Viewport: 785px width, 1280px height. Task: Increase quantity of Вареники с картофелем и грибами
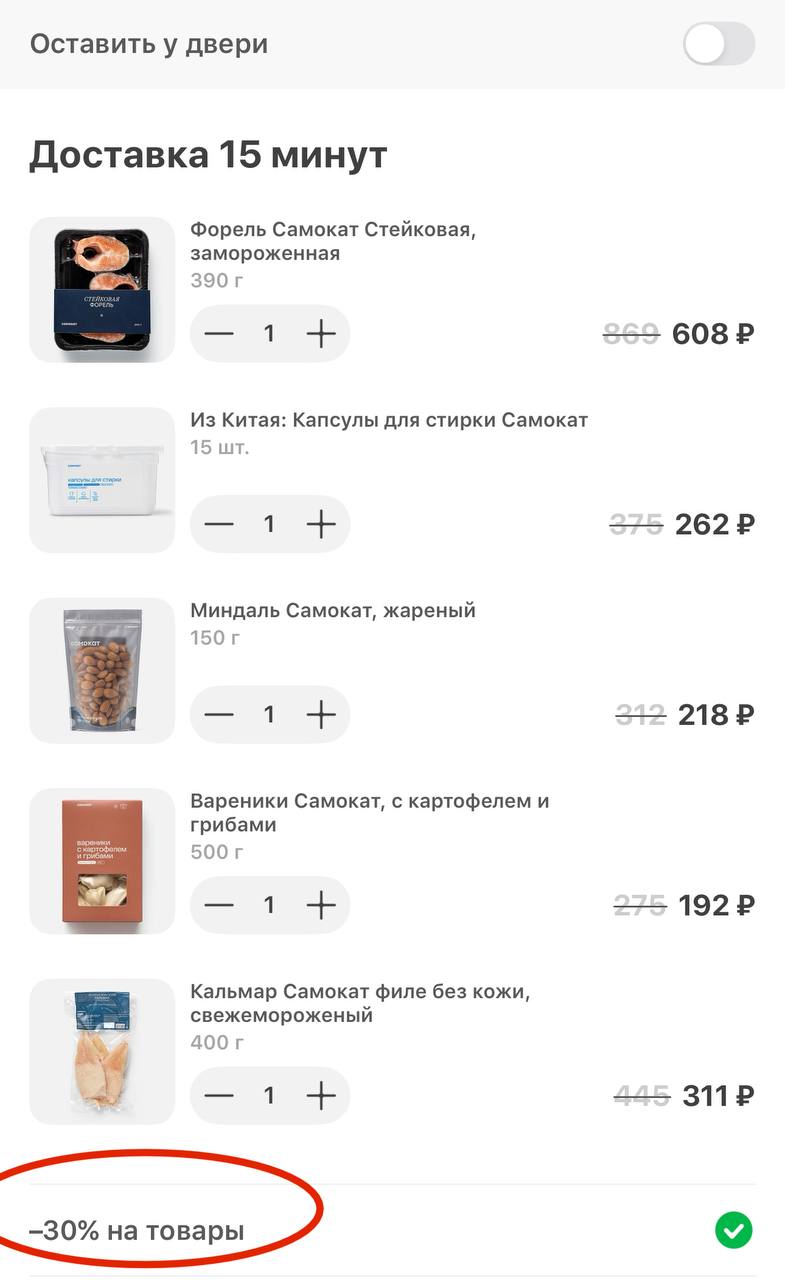coord(320,905)
